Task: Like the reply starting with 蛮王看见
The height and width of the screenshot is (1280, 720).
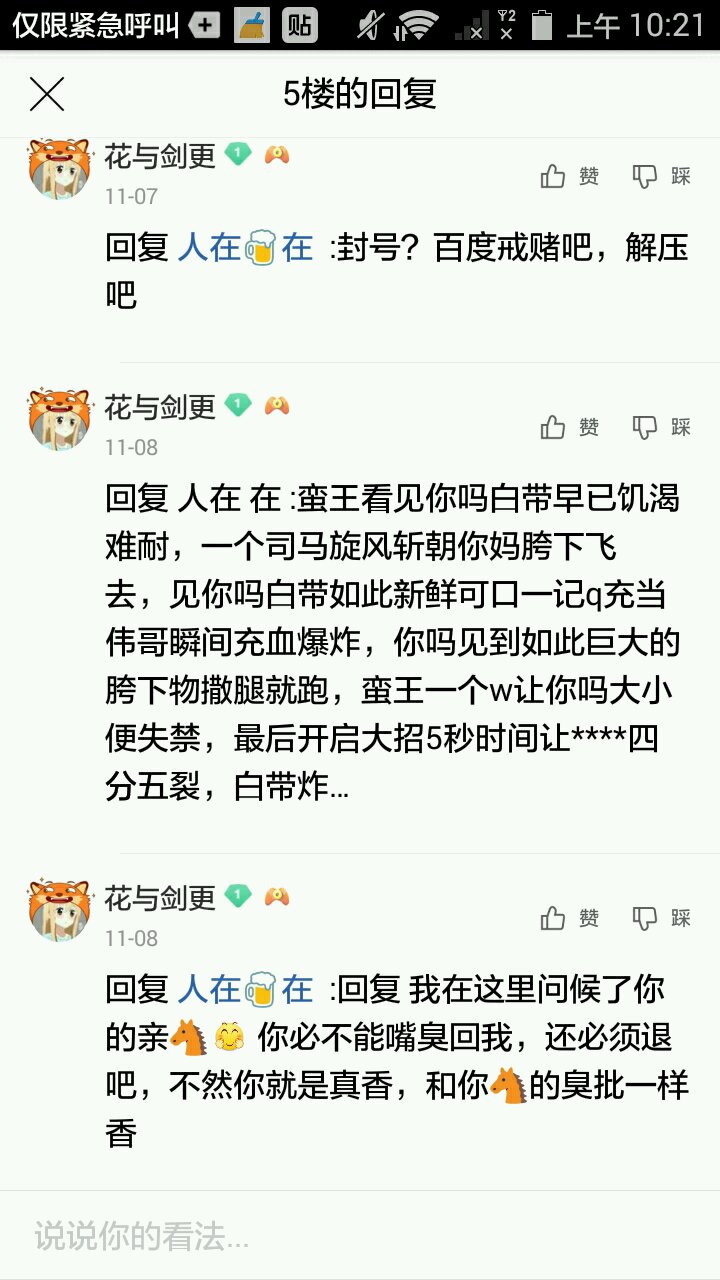Action: (569, 428)
